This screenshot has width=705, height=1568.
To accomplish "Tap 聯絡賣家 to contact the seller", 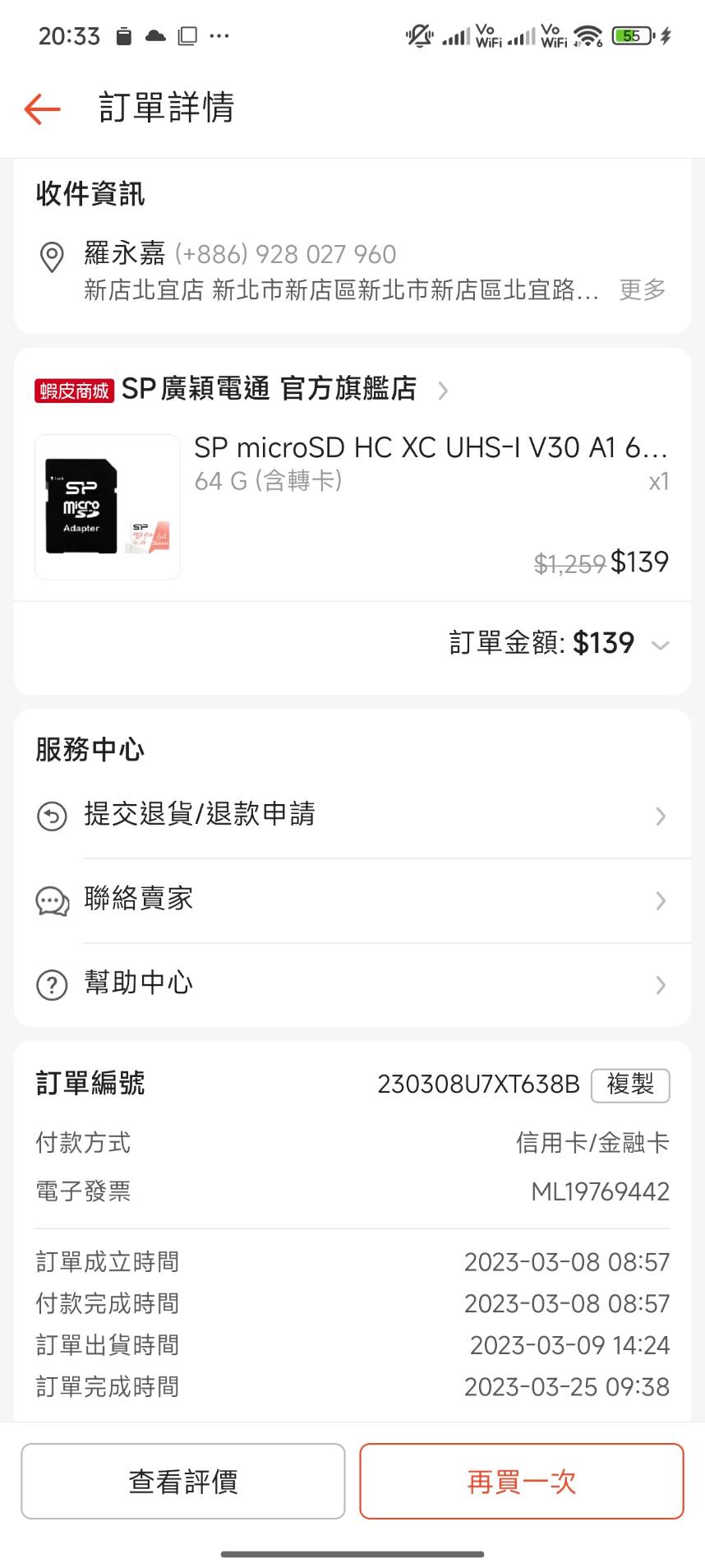I will (352, 900).
